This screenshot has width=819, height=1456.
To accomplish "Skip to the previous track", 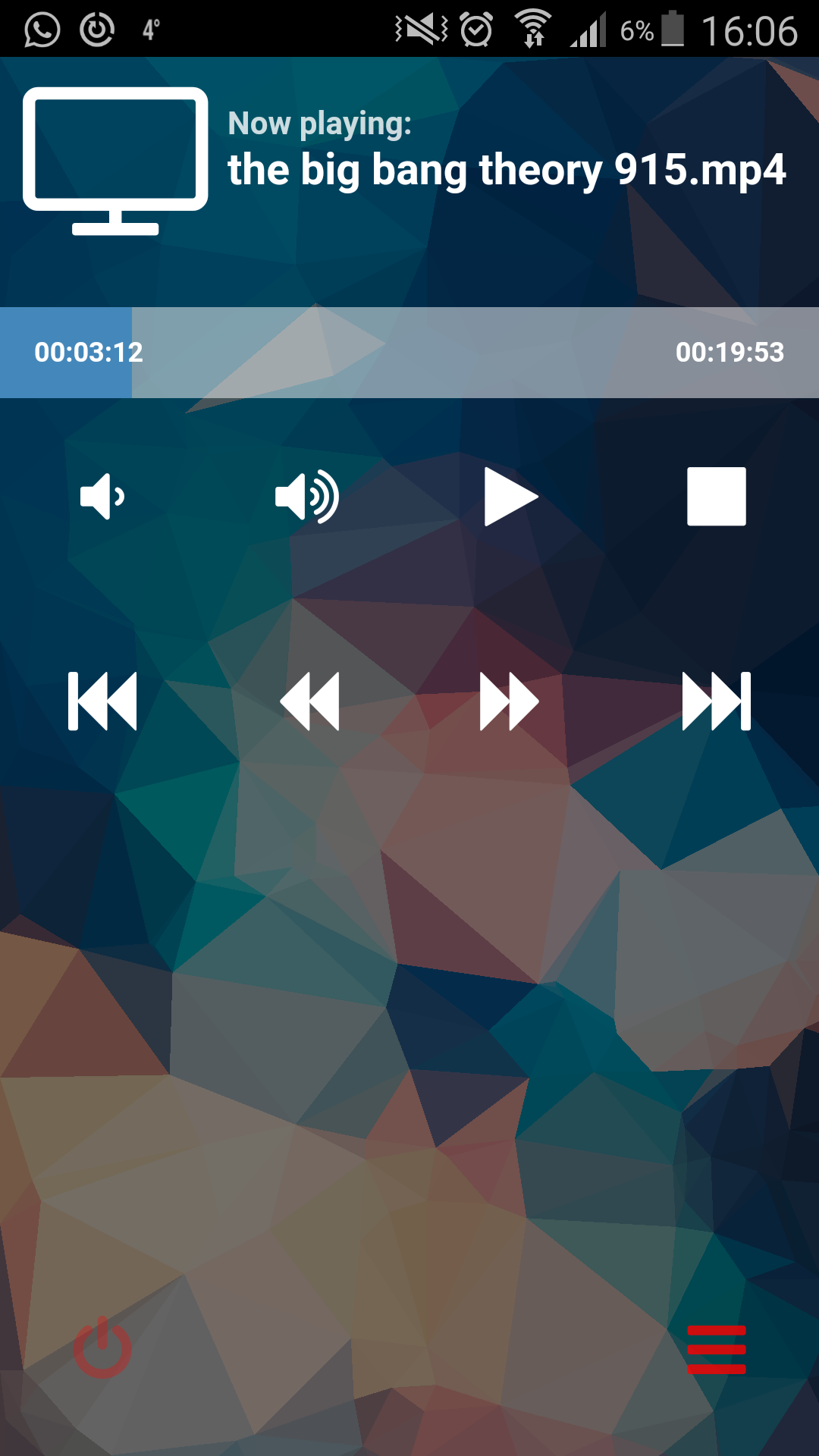I will 102,701.
